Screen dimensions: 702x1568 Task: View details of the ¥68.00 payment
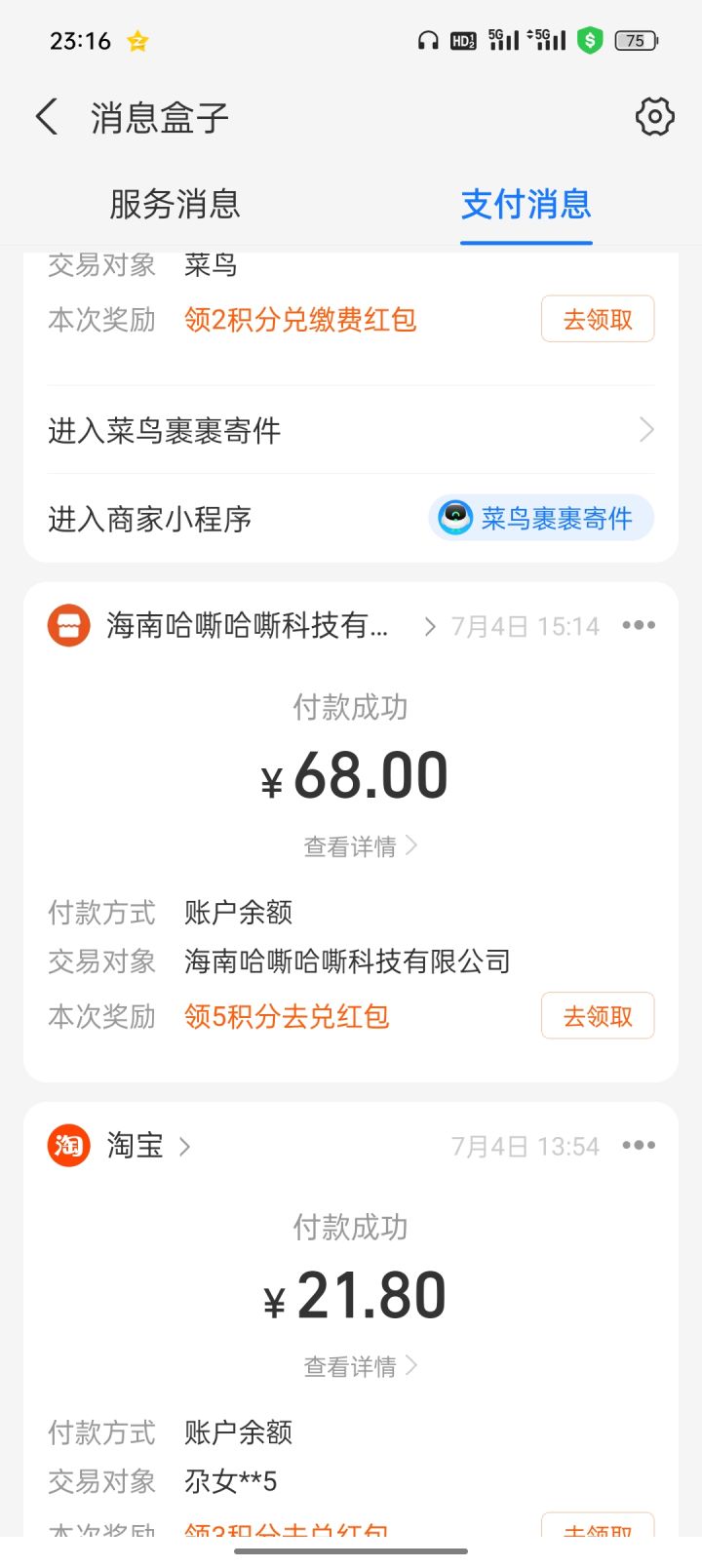click(x=359, y=846)
